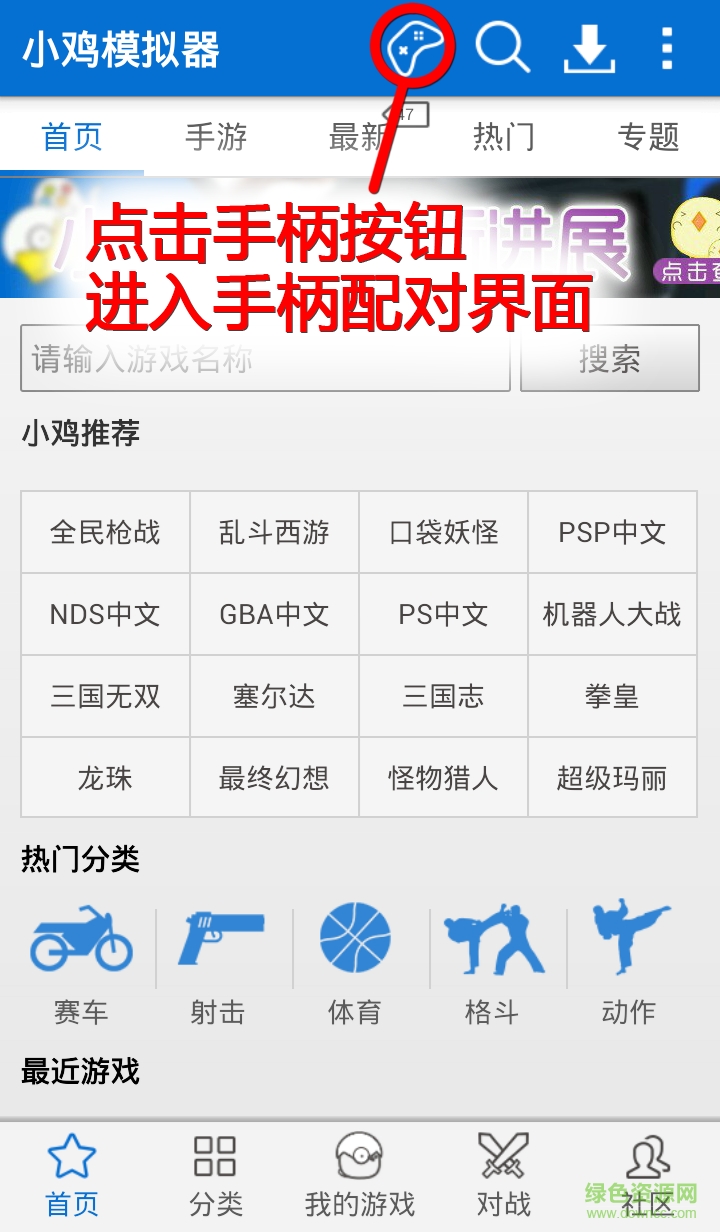Go to 分类 in bottom navigation
The width and height of the screenshot is (720, 1232).
tap(216, 1176)
